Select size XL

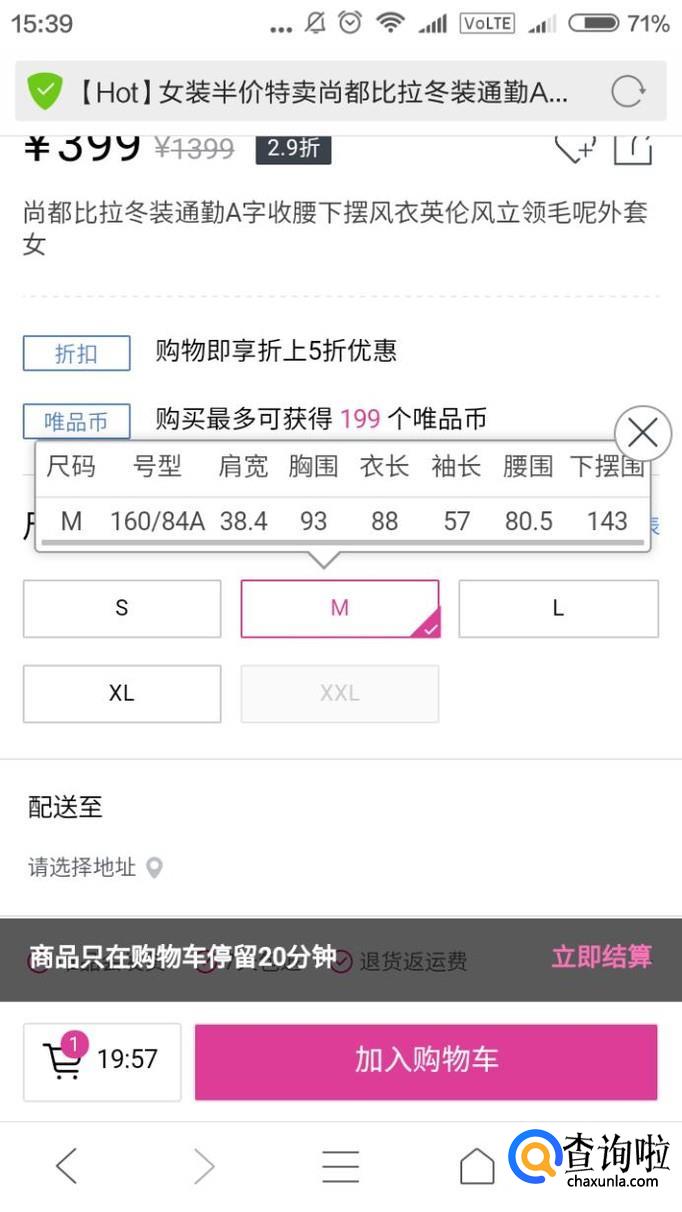122,693
